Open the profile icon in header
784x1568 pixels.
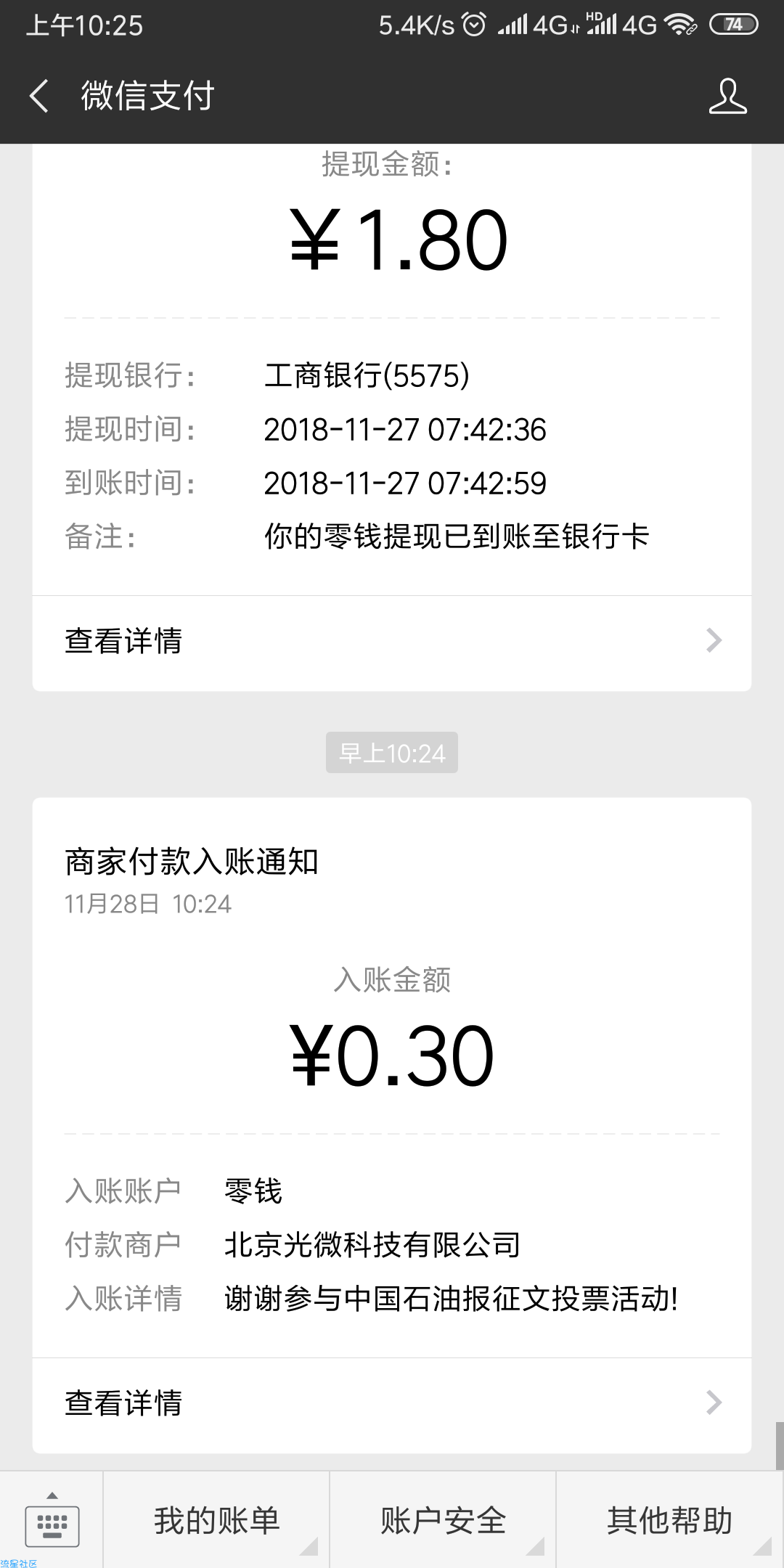point(727,96)
